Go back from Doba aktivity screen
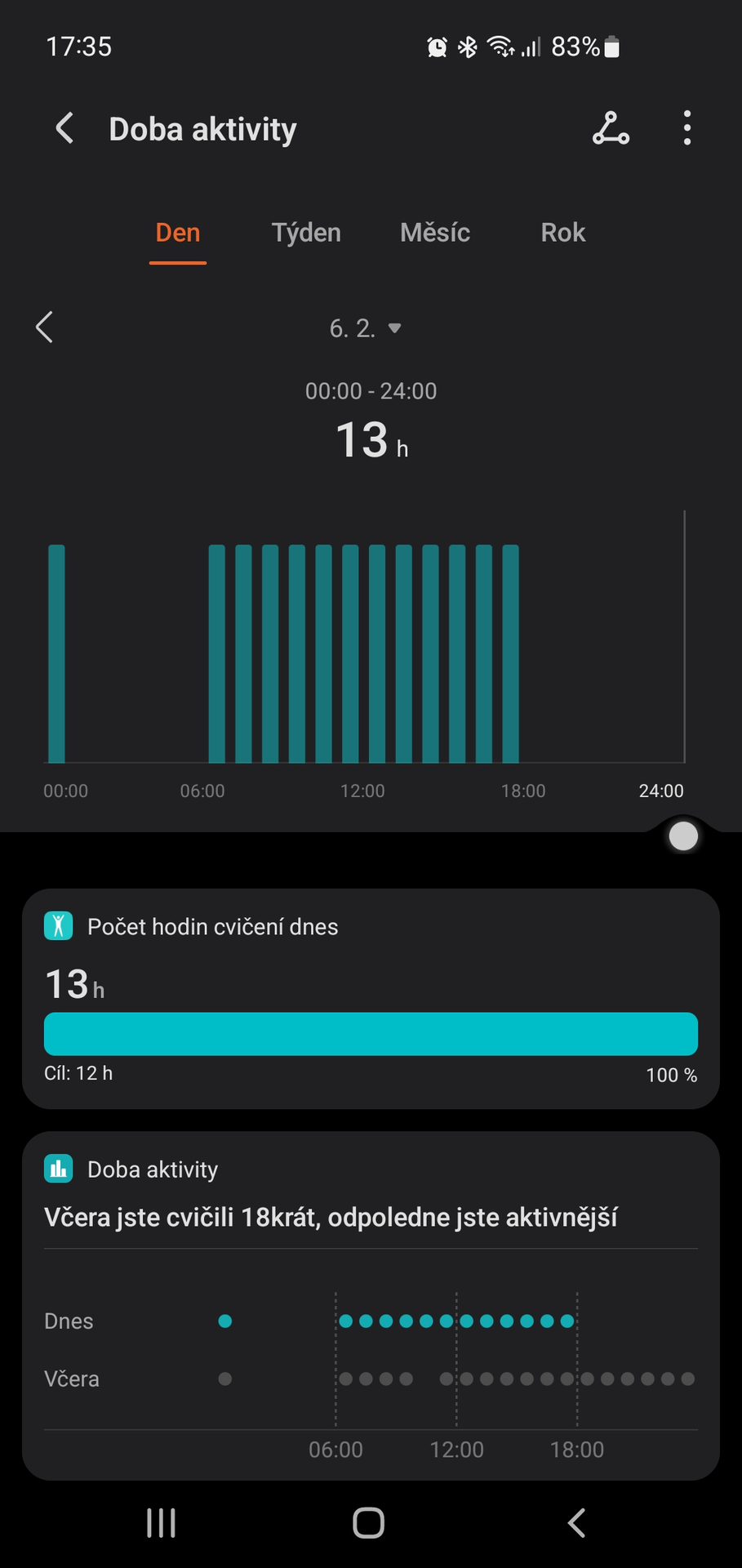 point(64,128)
